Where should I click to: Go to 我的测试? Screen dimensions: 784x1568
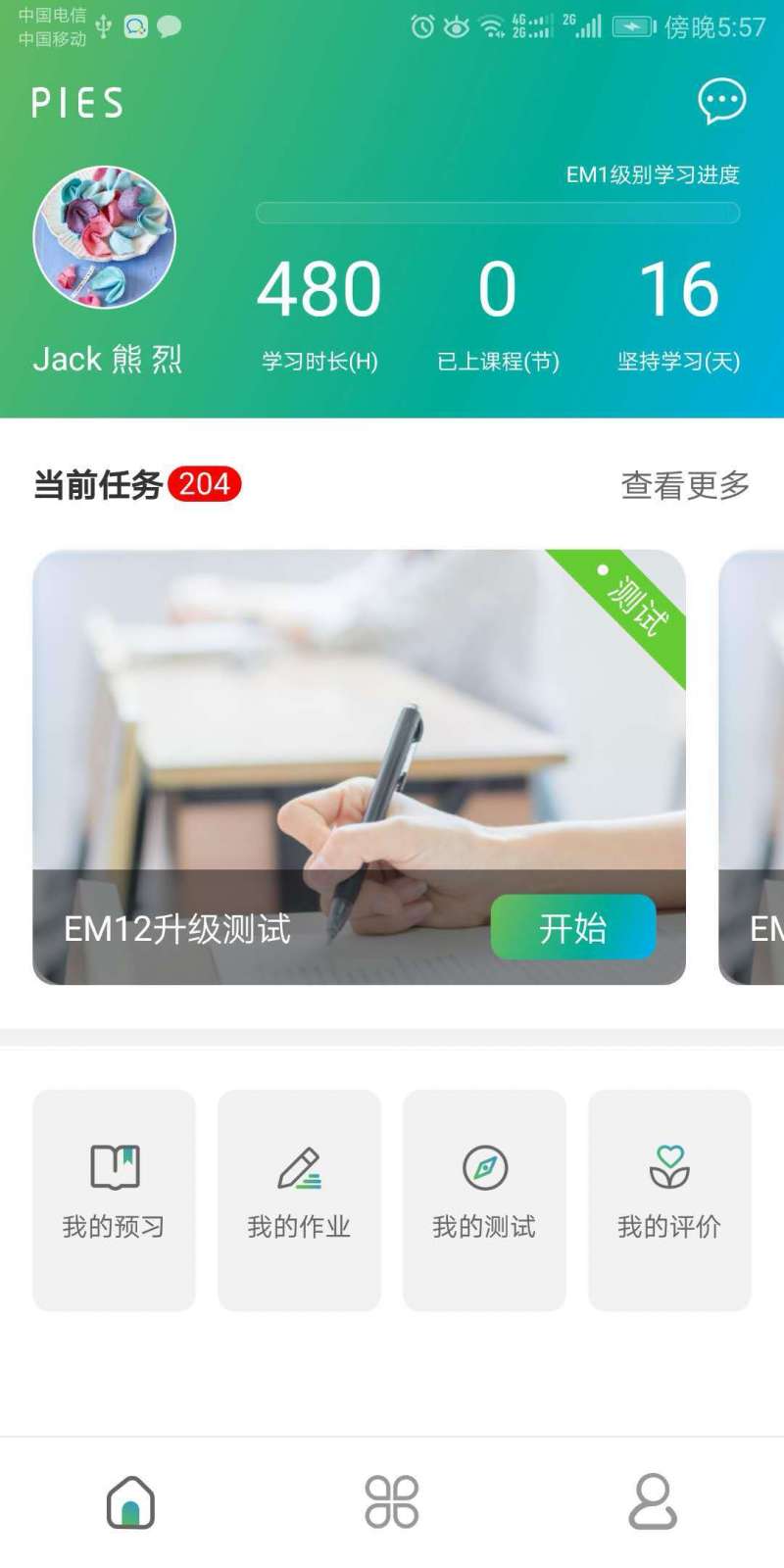[484, 1200]
